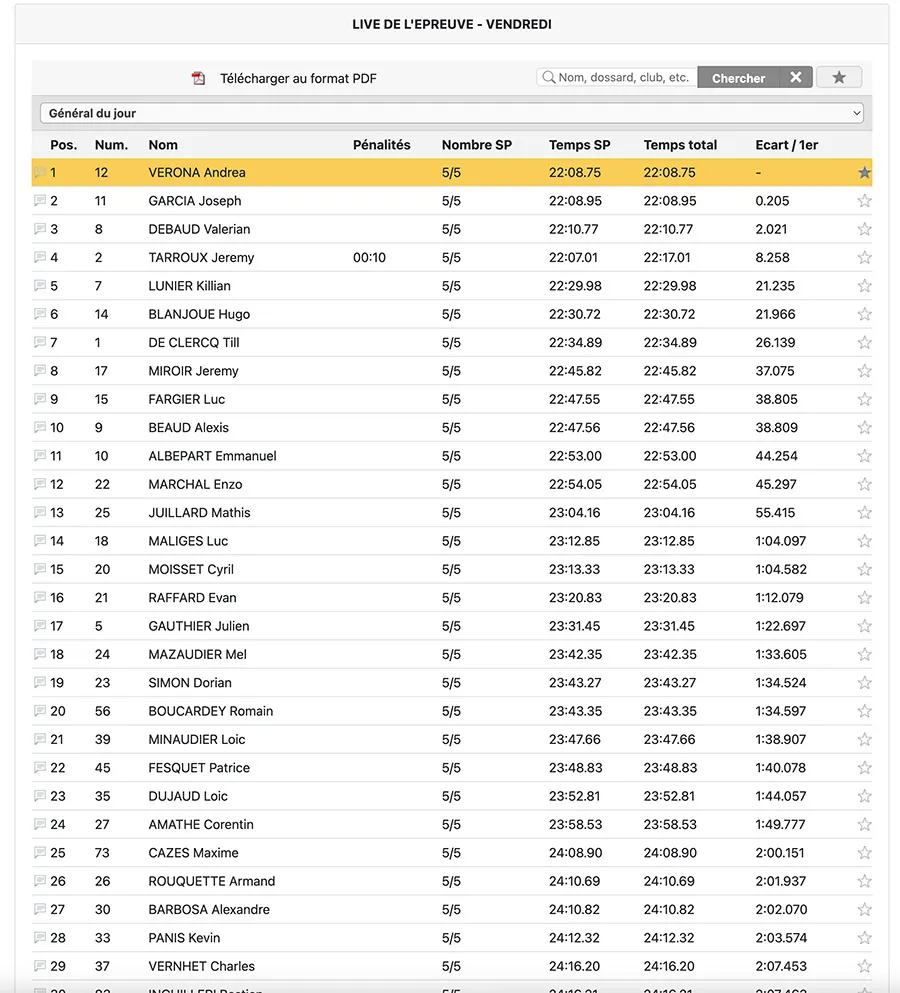Tap the Chercher search button

tap(738, 78)
